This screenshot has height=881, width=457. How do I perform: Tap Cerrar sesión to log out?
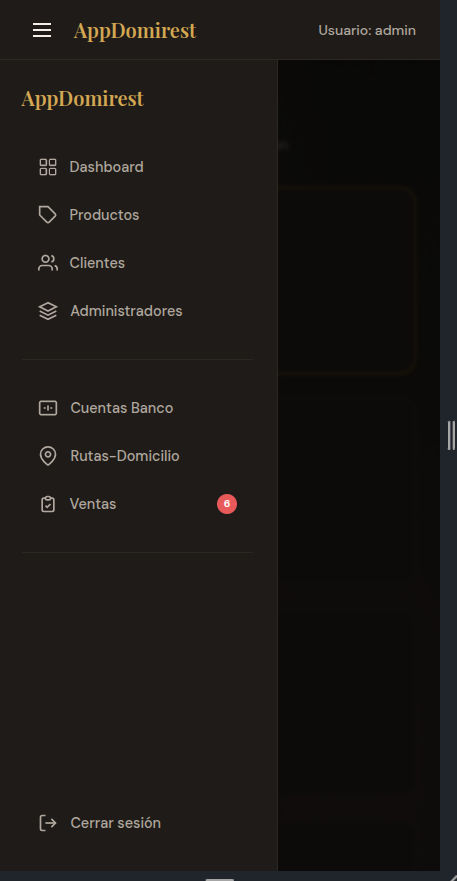click(x=138, y=823)
